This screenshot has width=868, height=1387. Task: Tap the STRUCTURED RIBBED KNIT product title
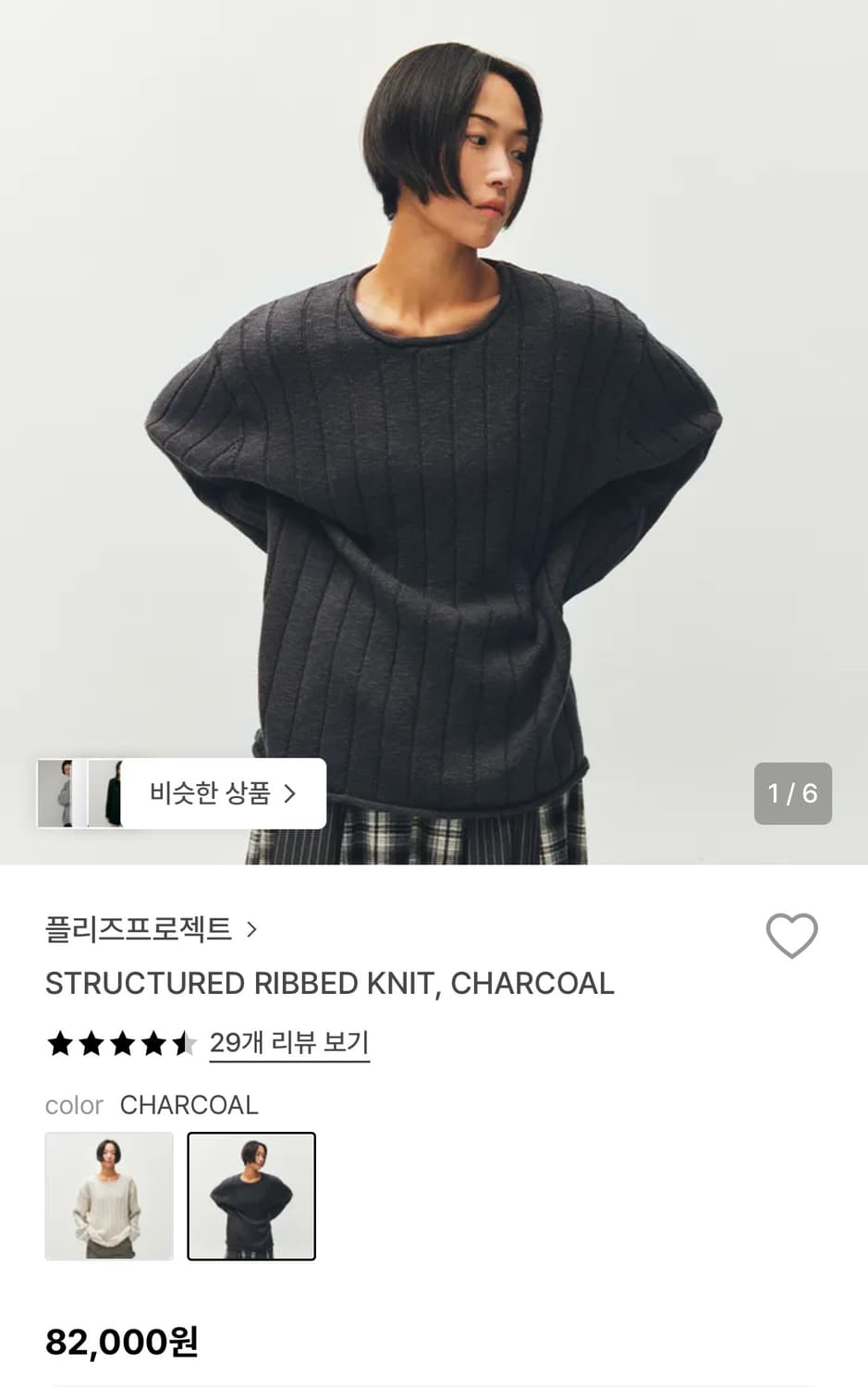point(330,984)
